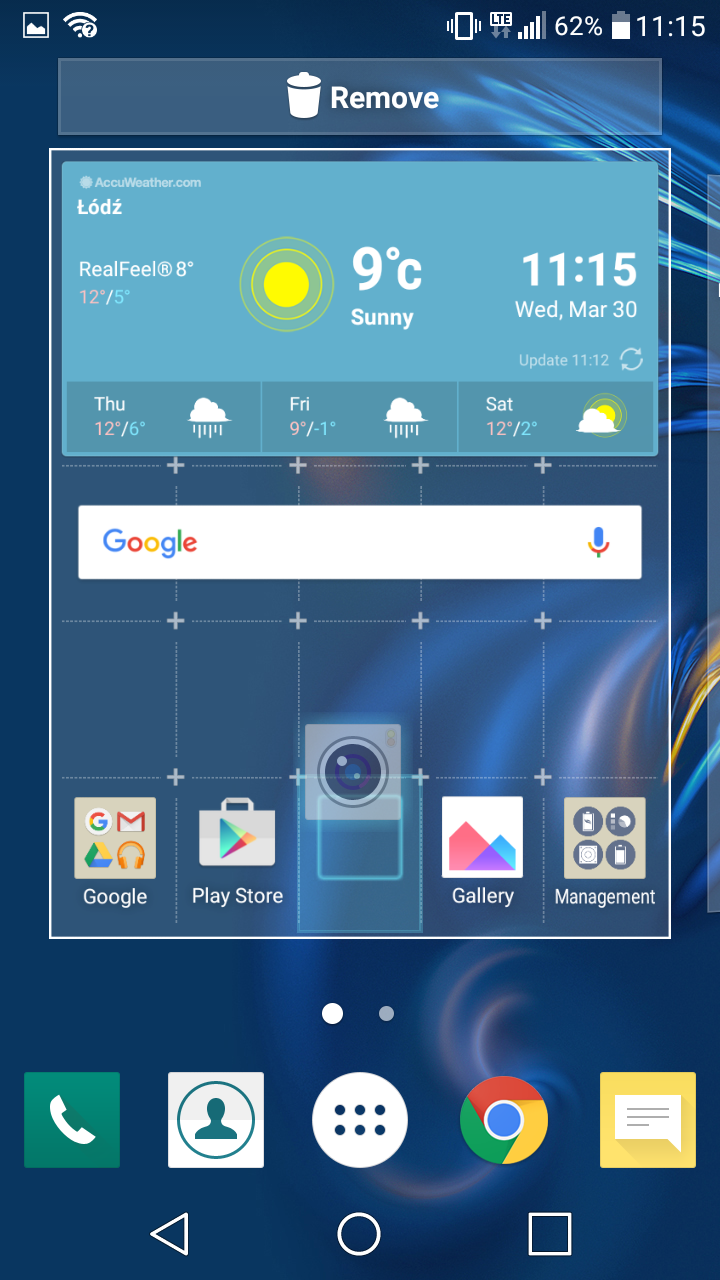Open the Phone dialer

(72, 1120)
